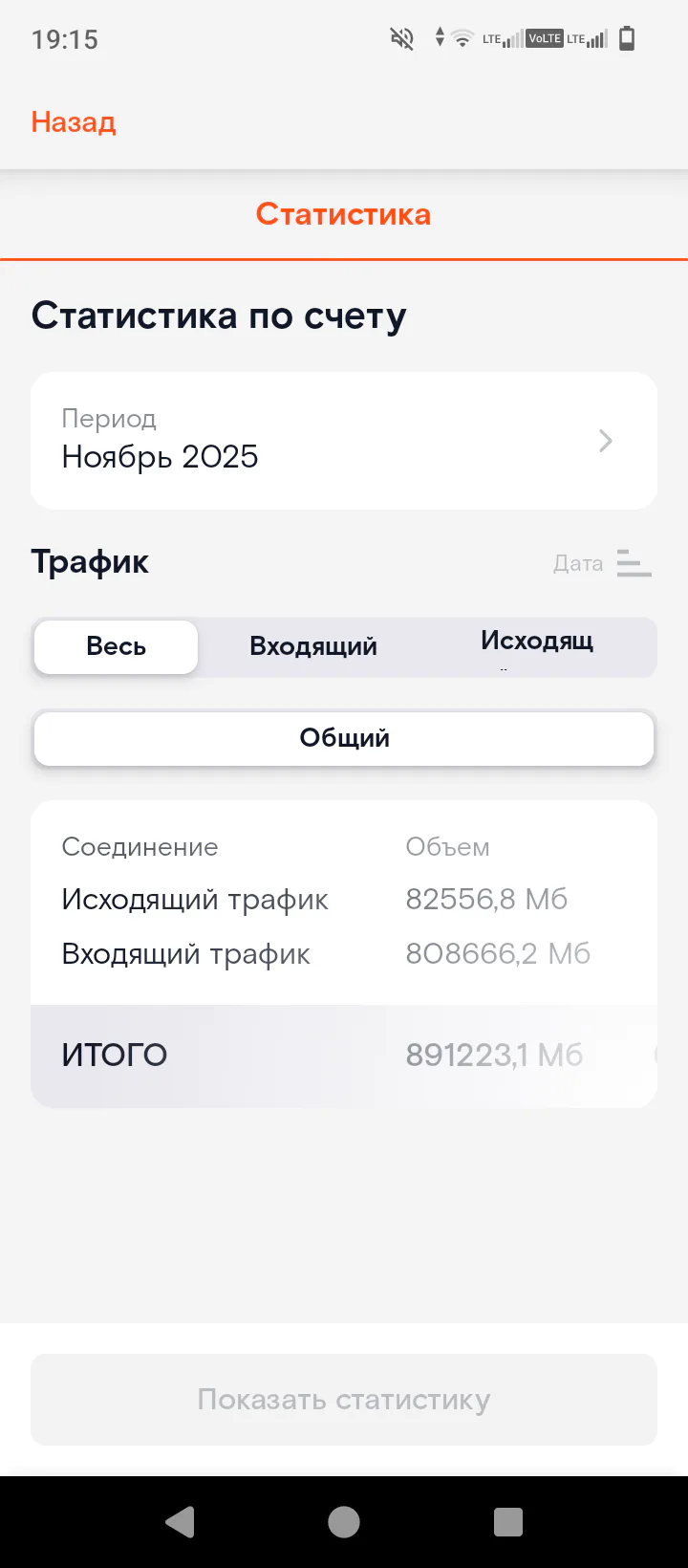Go back via the Назад link
688x1568 pixels.
(x=74, y=122)
